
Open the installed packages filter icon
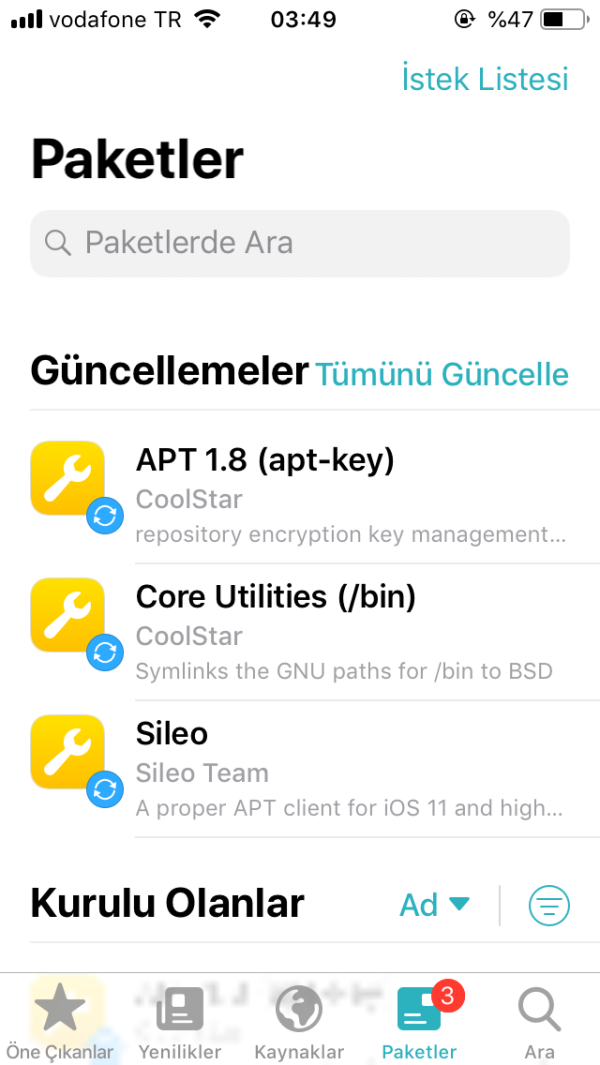(x=548, y=906)
